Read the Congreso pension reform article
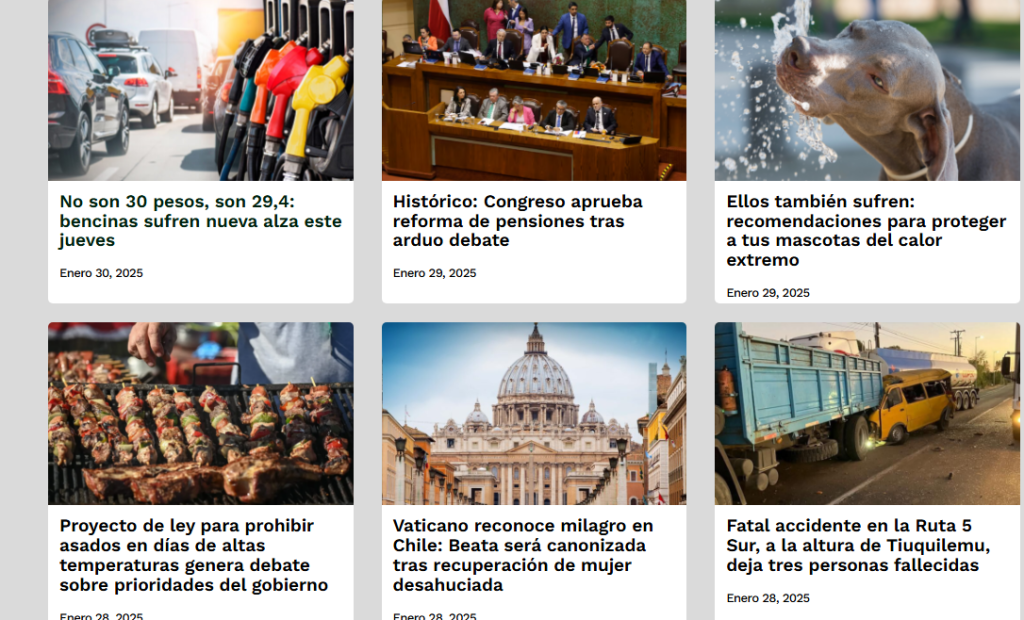1024x620 pixels. click(x=518, y=221)
